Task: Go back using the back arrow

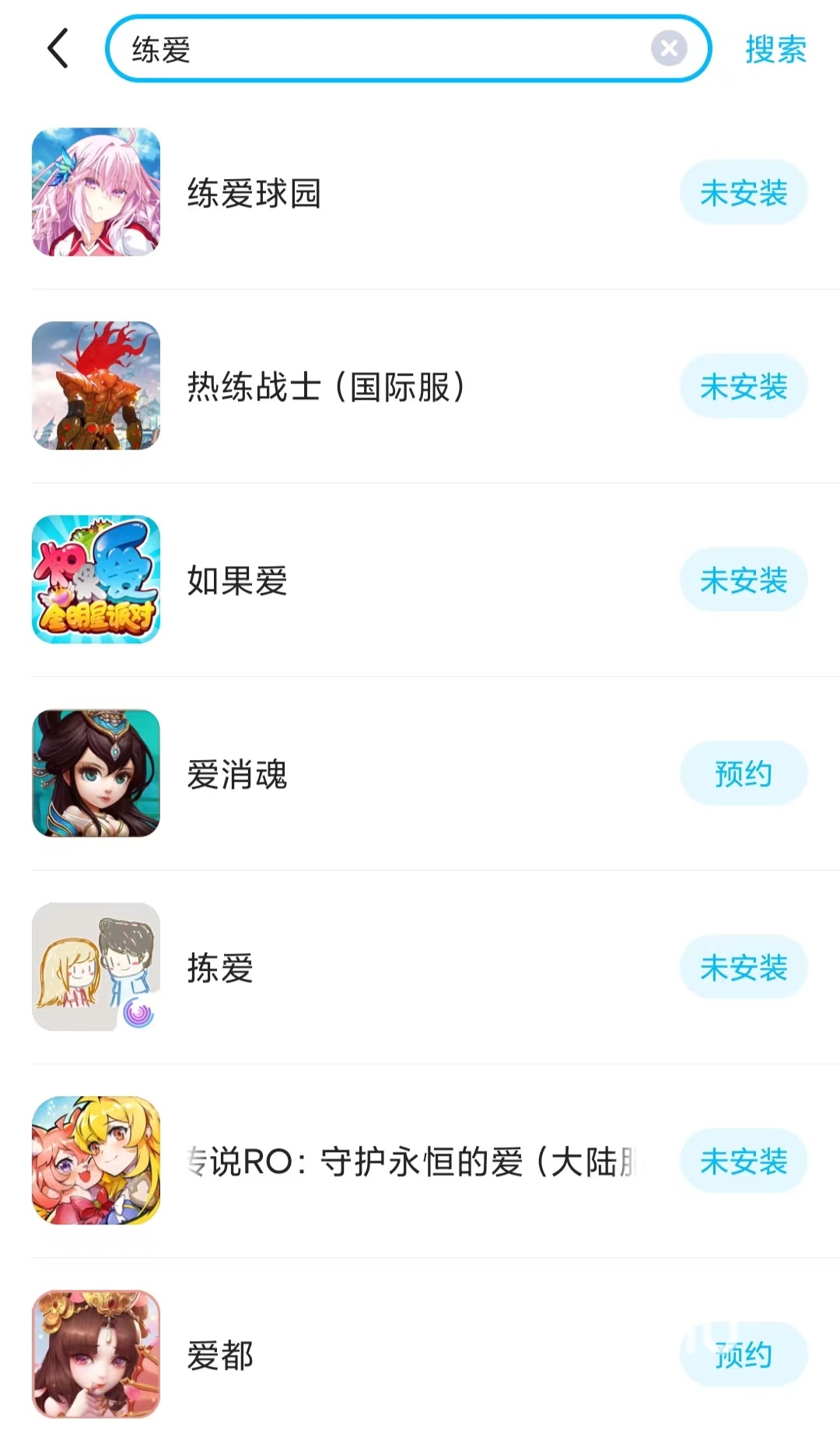Action: pos(58,49)
